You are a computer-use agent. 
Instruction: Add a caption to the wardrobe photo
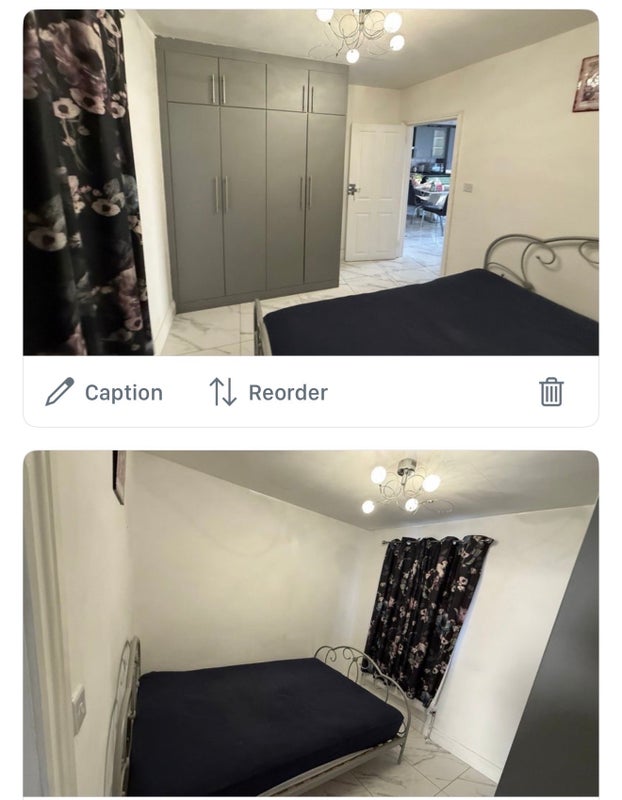click(104, 393)
